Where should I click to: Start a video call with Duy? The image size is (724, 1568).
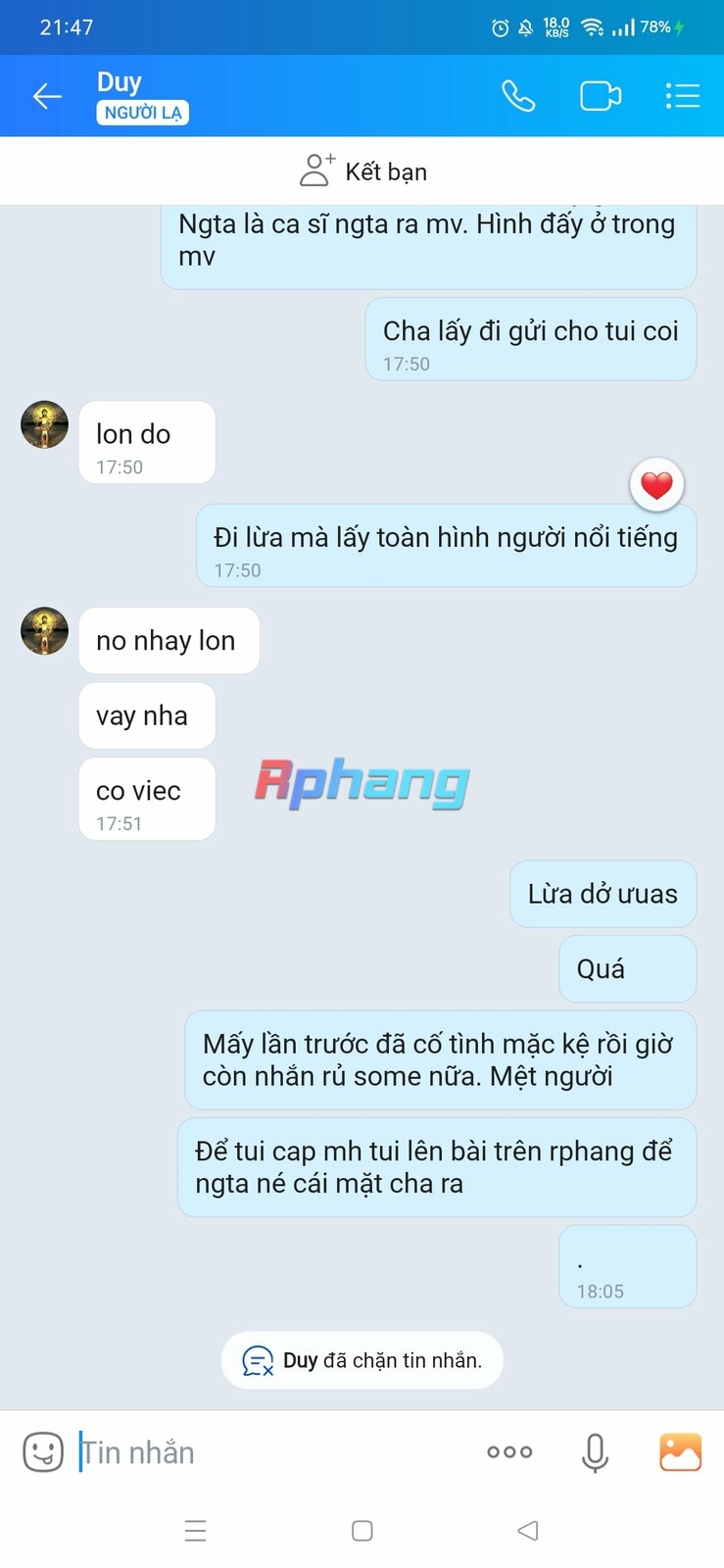pos(601,96)
